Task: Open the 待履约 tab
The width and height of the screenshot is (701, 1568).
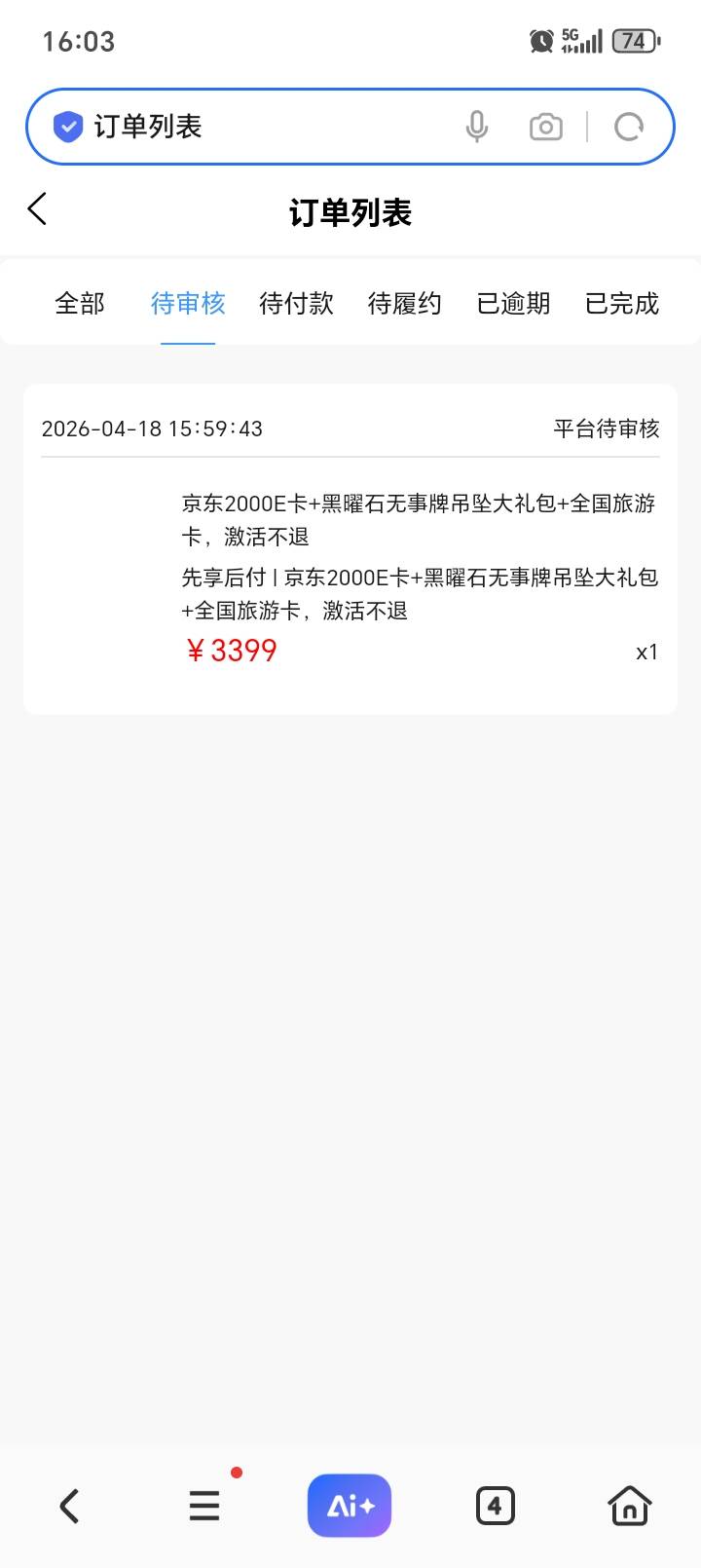Action: point(405,304)
